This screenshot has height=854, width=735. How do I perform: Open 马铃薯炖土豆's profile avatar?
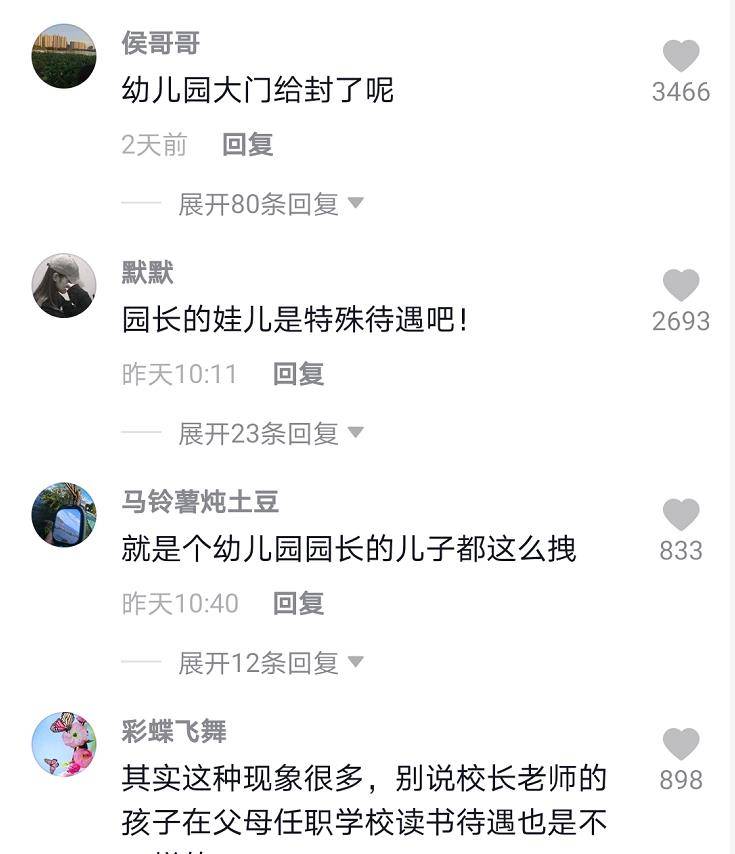64,514
